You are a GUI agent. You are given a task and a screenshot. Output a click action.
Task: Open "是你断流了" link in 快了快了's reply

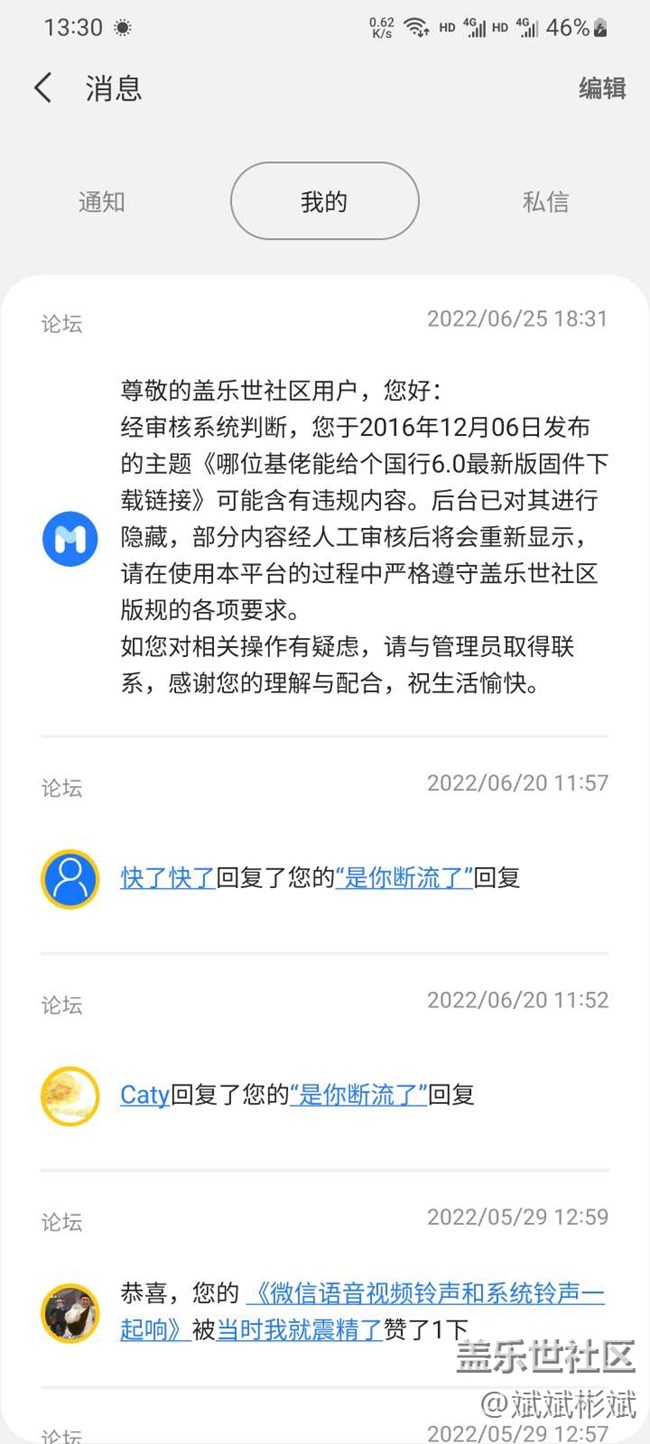404,878
